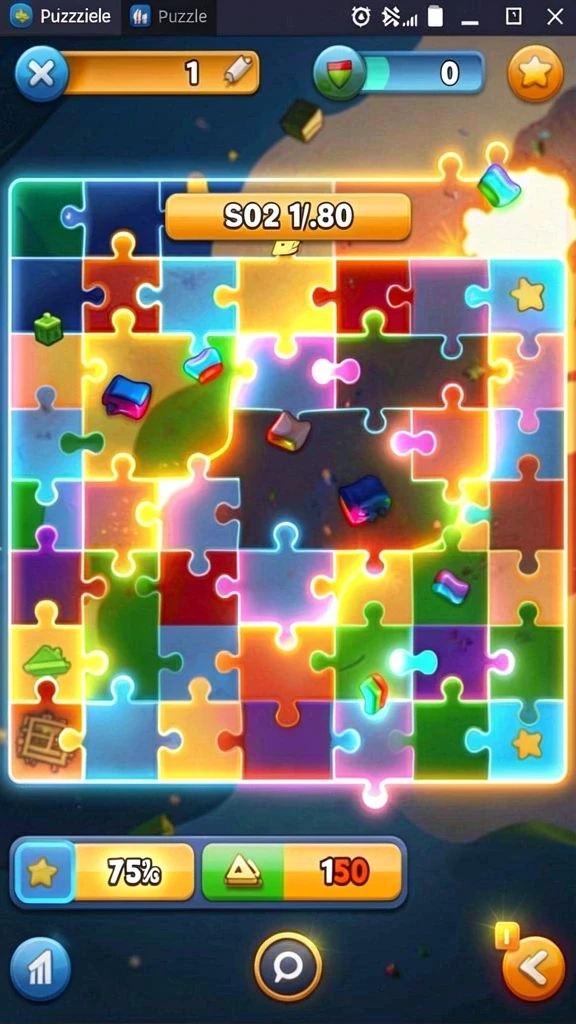The image size is (576, 1024).
Task: Tap the green shield icon by the counter
Action: point(340,72)
